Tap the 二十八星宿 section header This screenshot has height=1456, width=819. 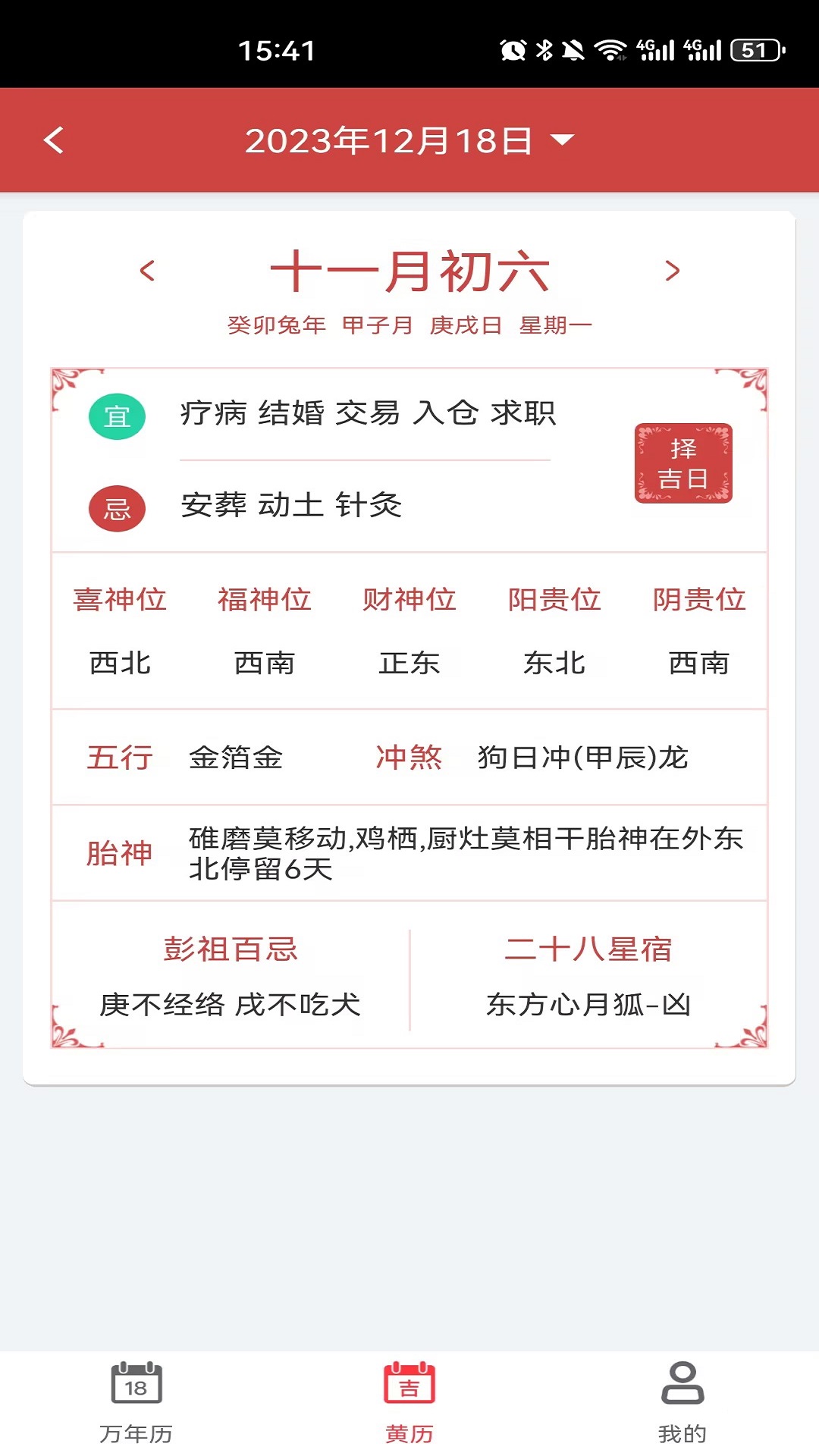coord(591,949)
